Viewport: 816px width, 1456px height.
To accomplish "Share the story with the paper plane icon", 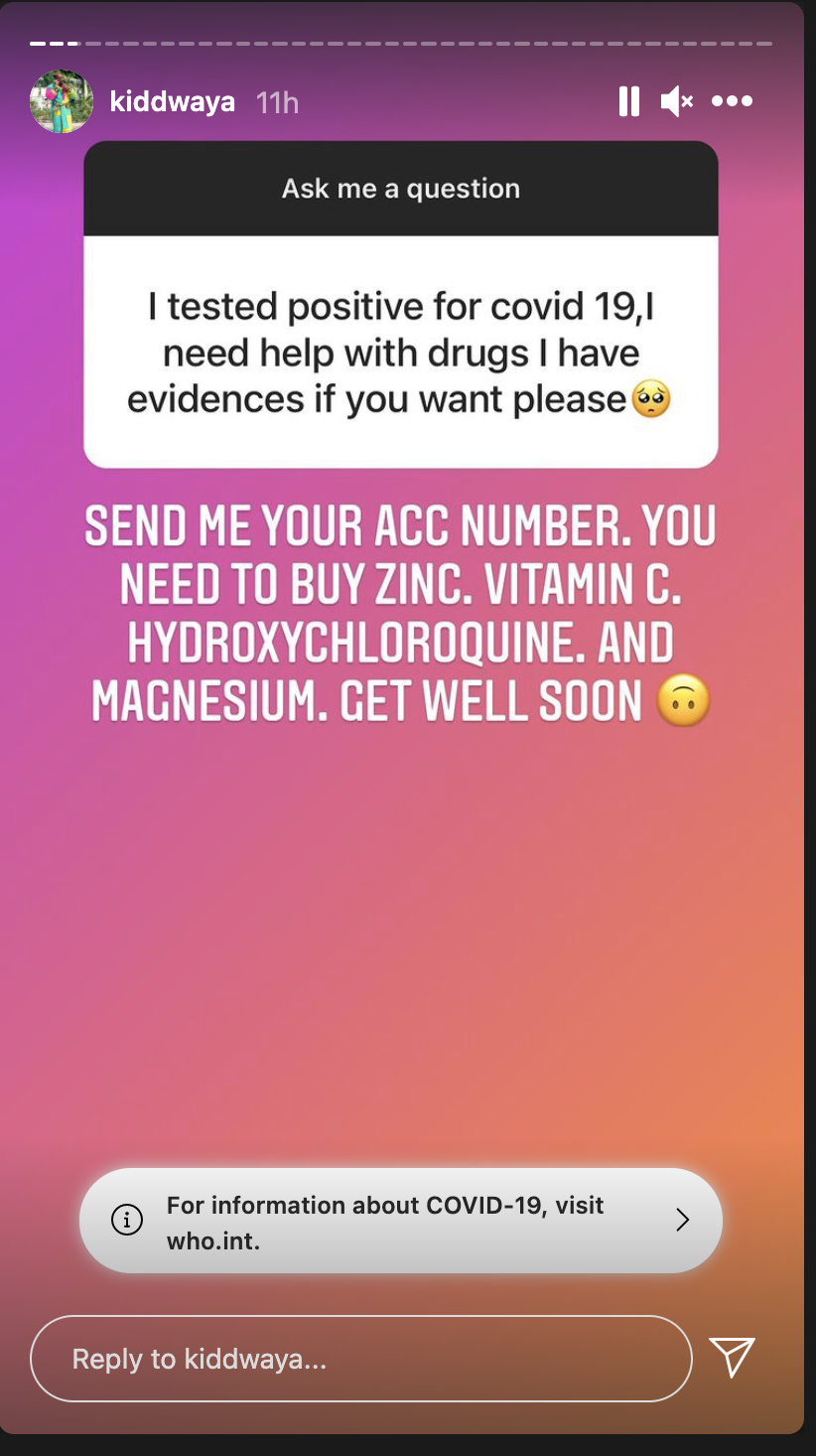I will point(733,1357).
